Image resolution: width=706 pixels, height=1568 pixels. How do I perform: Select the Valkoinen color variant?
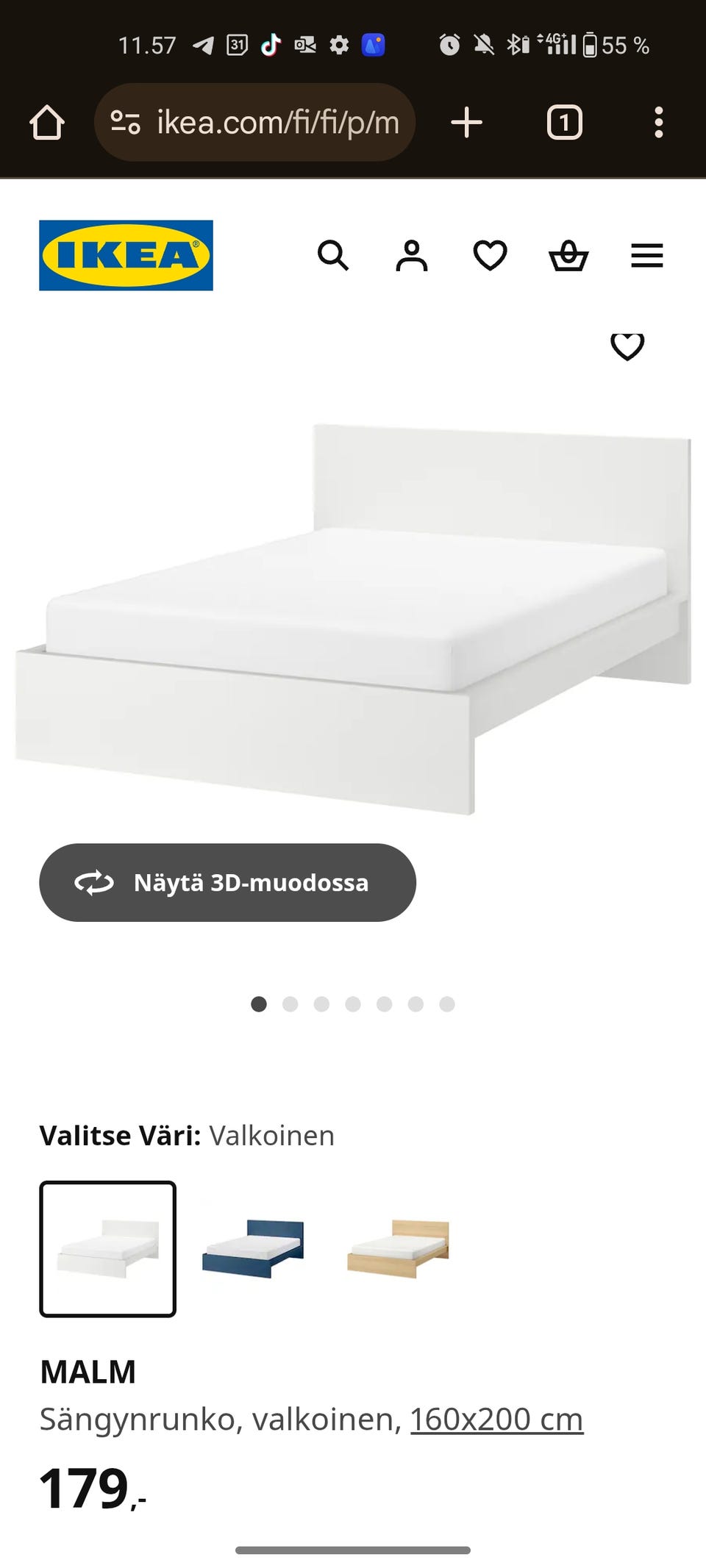[x=107, y=1244]
